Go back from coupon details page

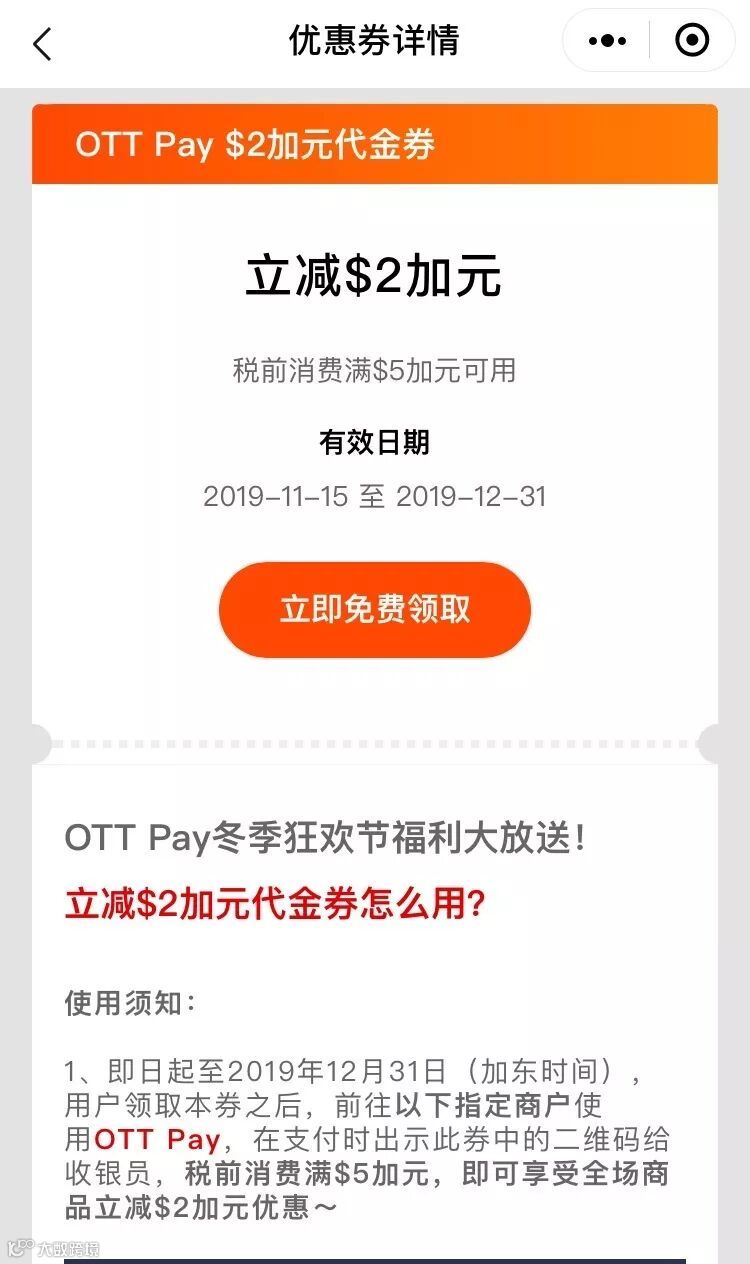pyautogui.click(x=42, y=43)
